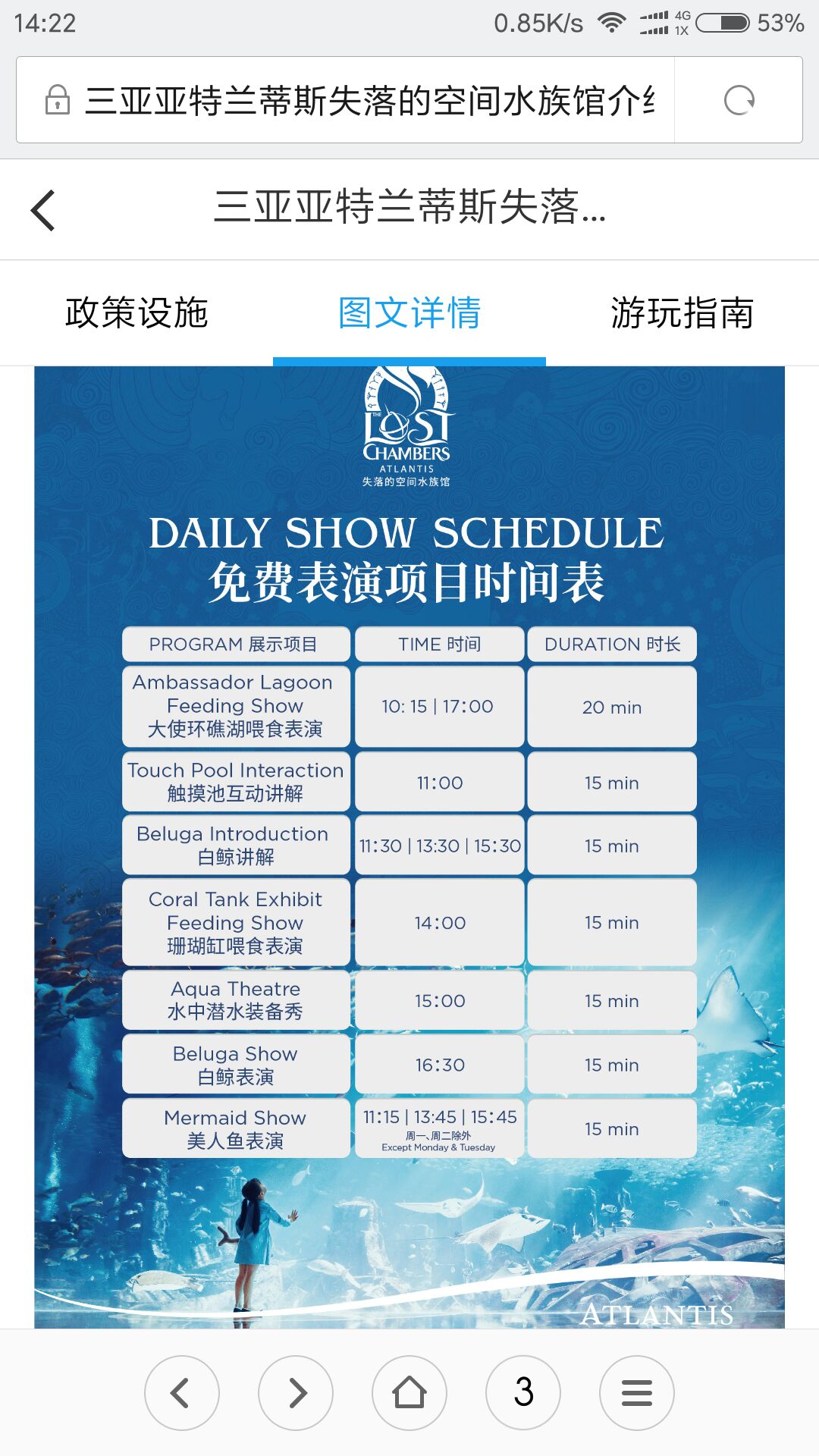The height and width of the screenshot is (1456, 819).
Task: Go forward in the browser toolbar
Action: (x=296, y=1392)
